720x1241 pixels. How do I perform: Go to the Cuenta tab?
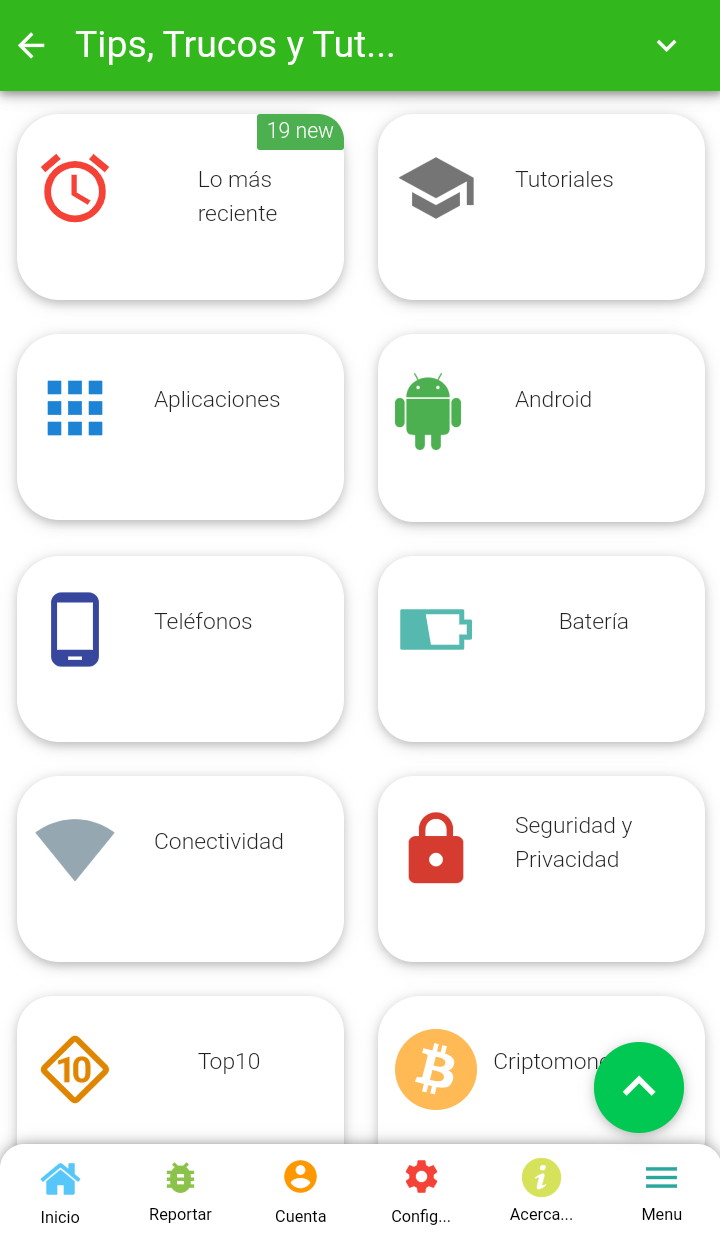point(300,1193)
